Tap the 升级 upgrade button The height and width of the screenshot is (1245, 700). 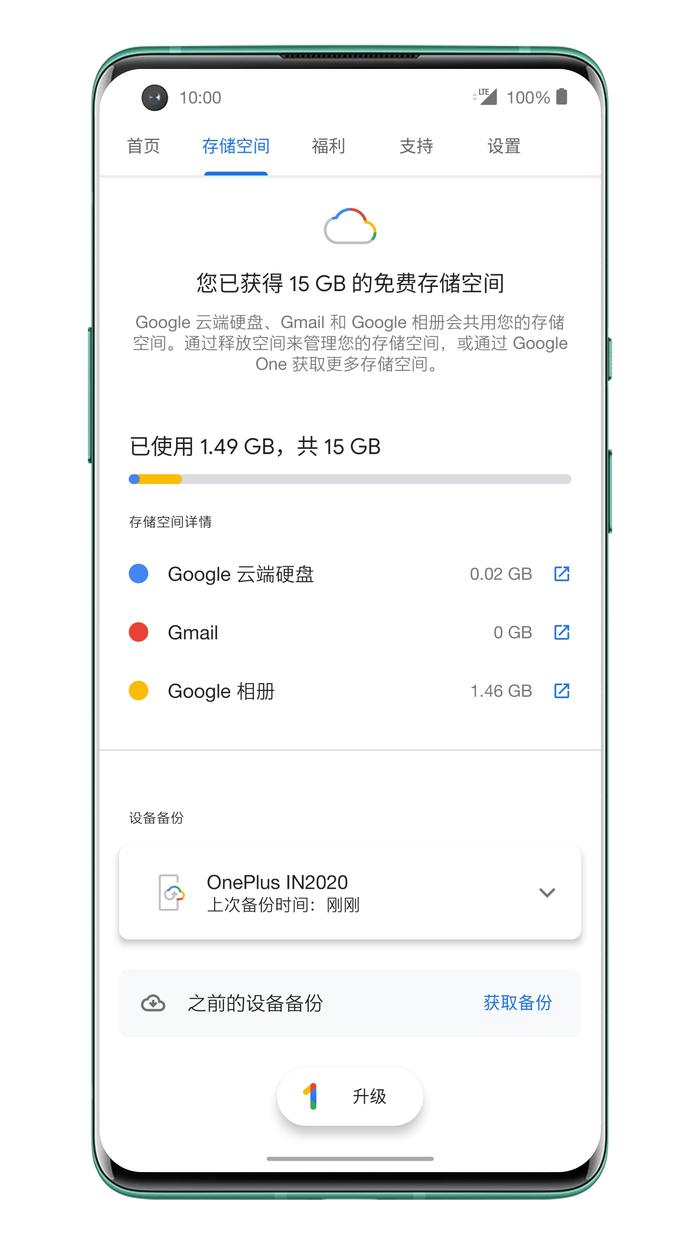[350, 1097]
